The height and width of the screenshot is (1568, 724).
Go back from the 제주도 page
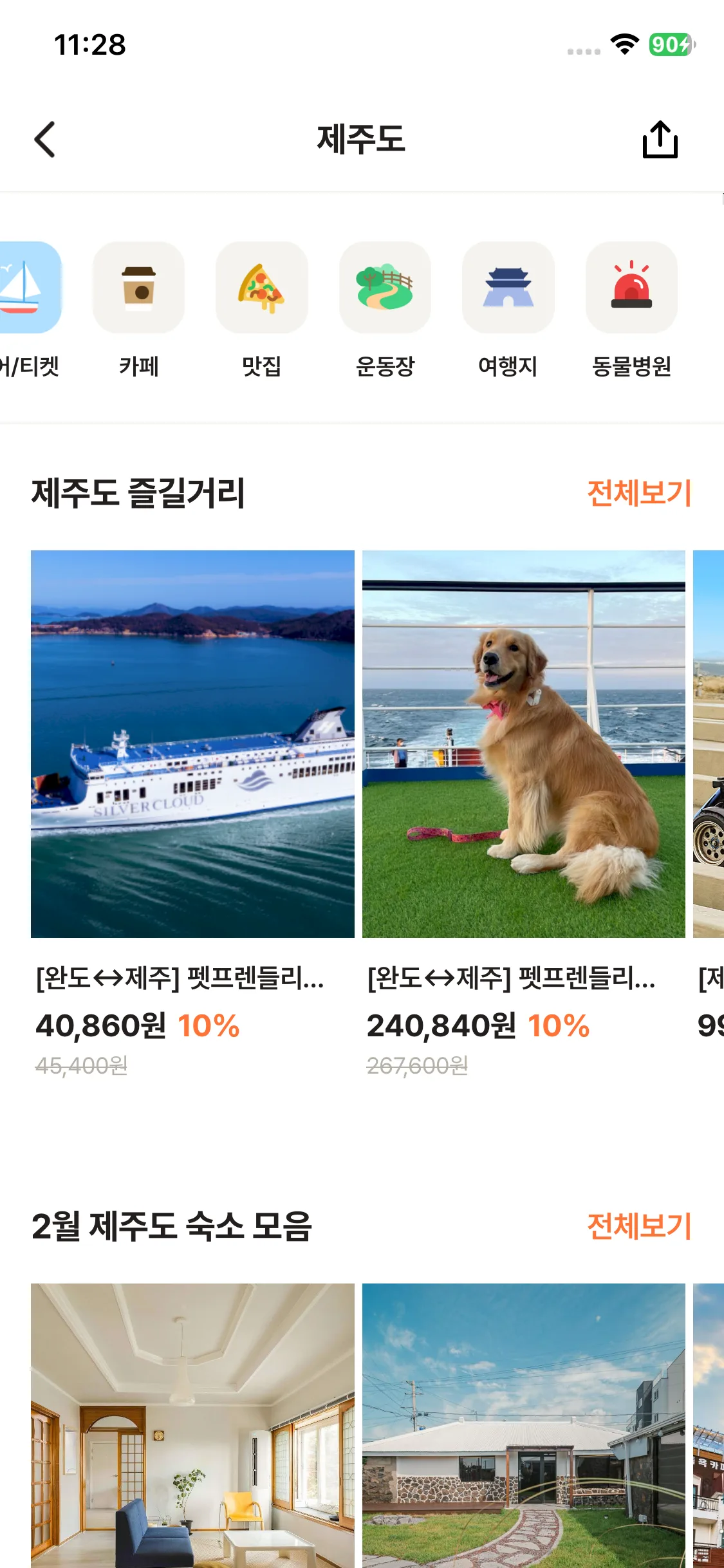pos(44,139)
